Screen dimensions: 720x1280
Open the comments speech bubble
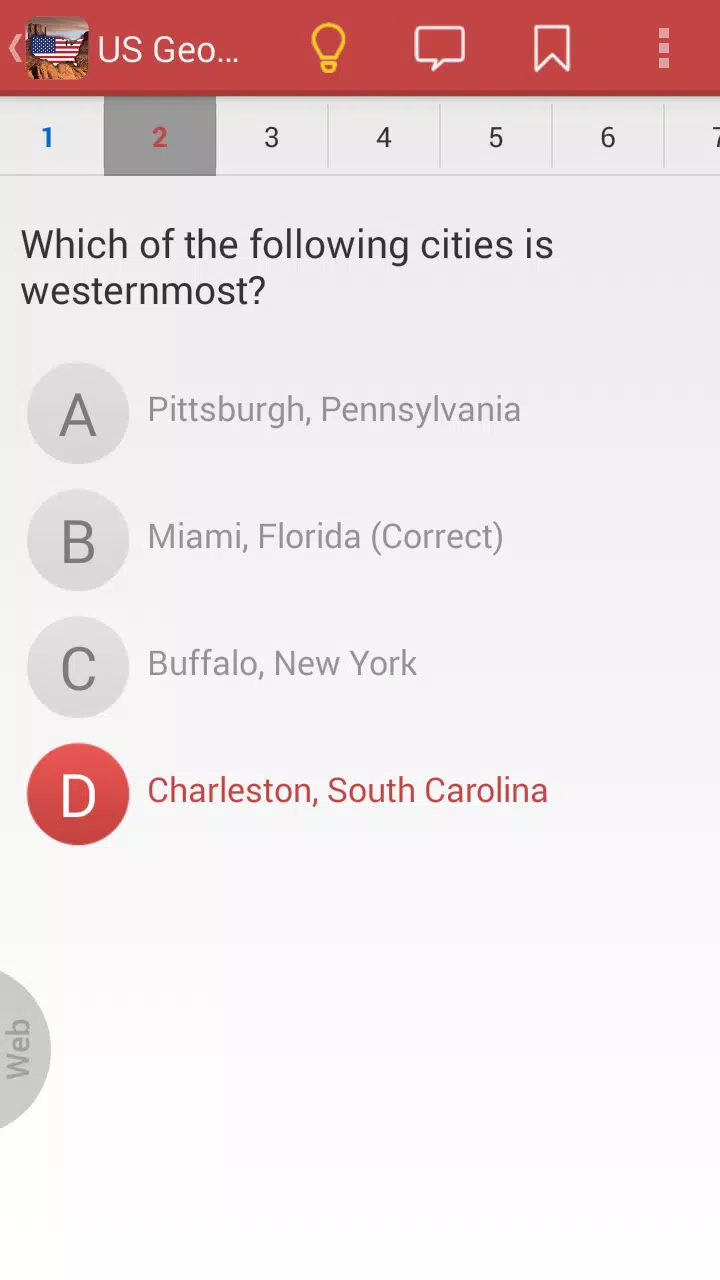pyautogui.click(x=440, y=47)
